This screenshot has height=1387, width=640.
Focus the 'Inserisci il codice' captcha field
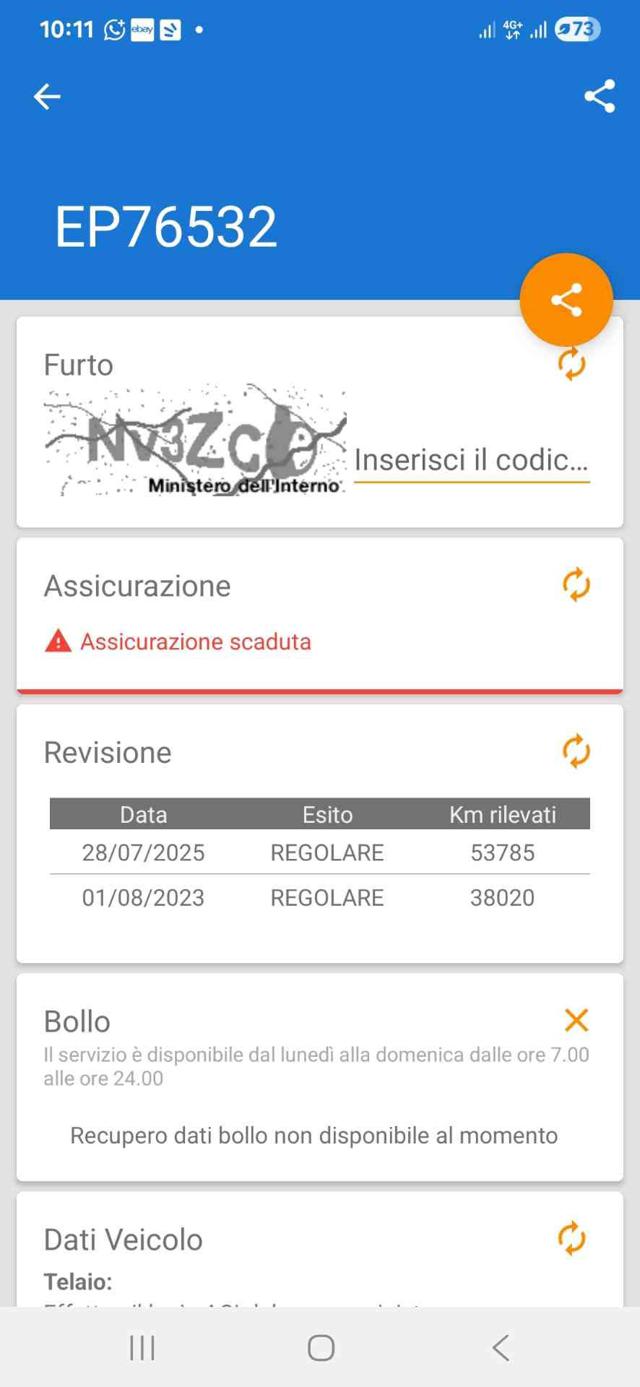pos(471,461)
